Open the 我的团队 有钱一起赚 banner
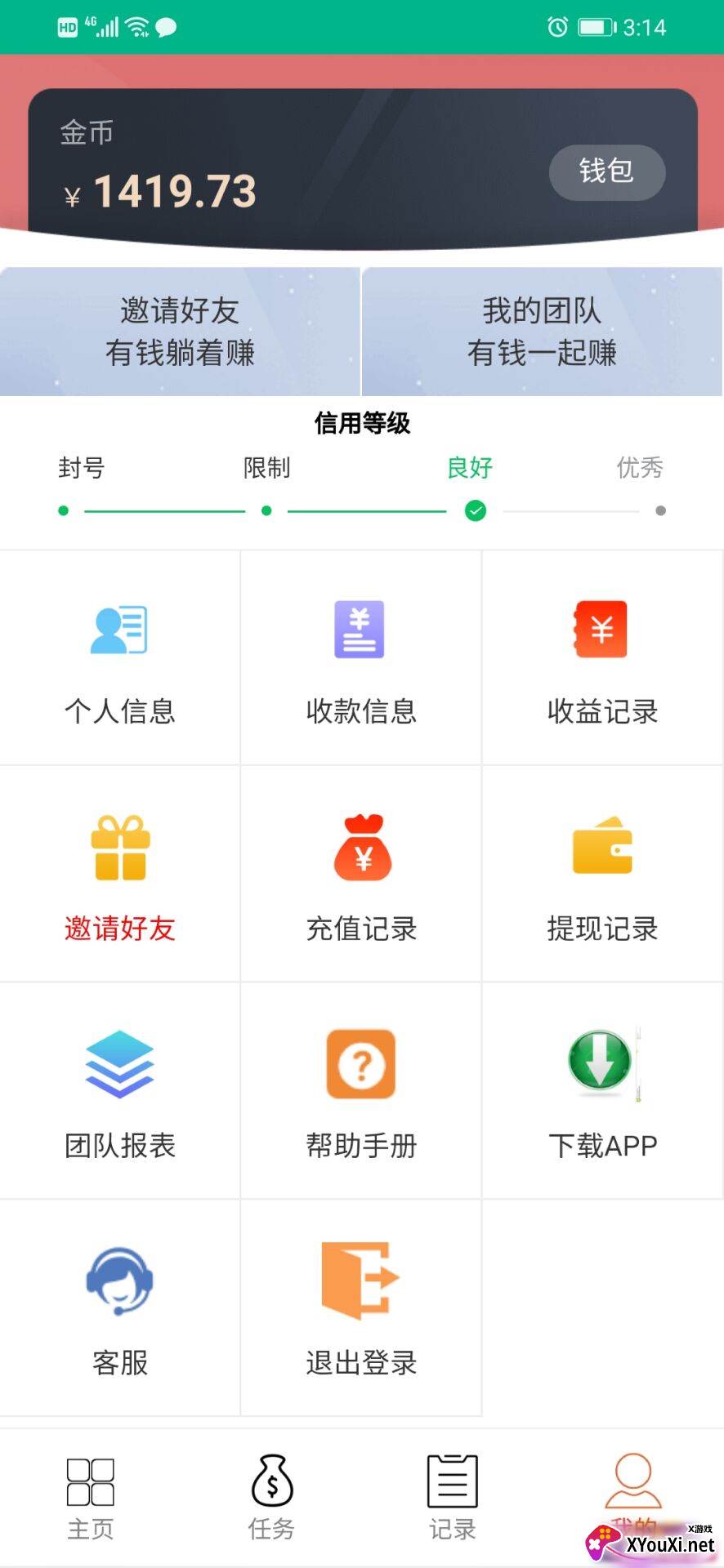Image resolution: width=724 pixels, height=1568 pixels. 542,332
